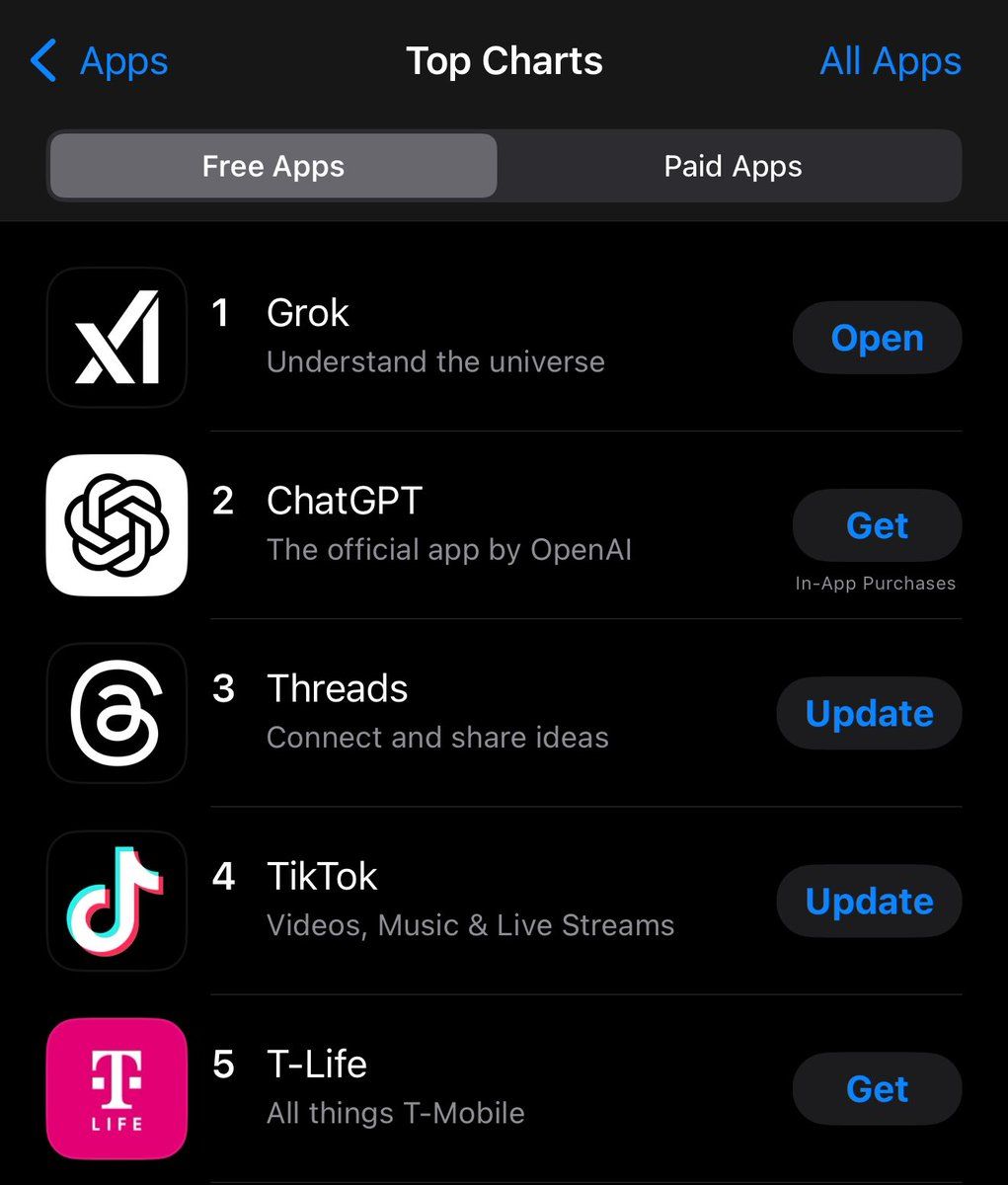Get the T-Life app

click(877, 1088)
